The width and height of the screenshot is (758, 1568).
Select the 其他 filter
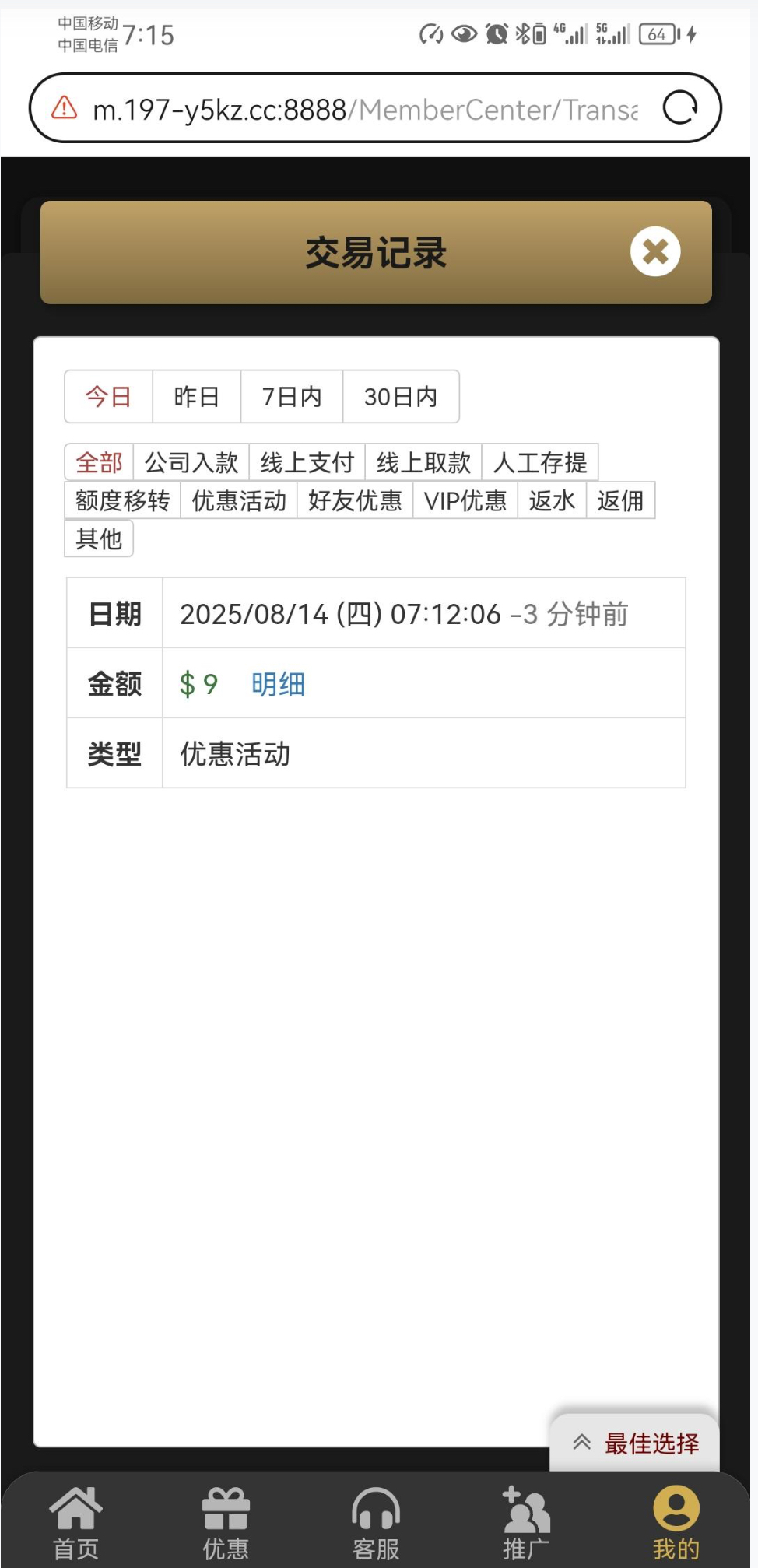click(99, 538)
